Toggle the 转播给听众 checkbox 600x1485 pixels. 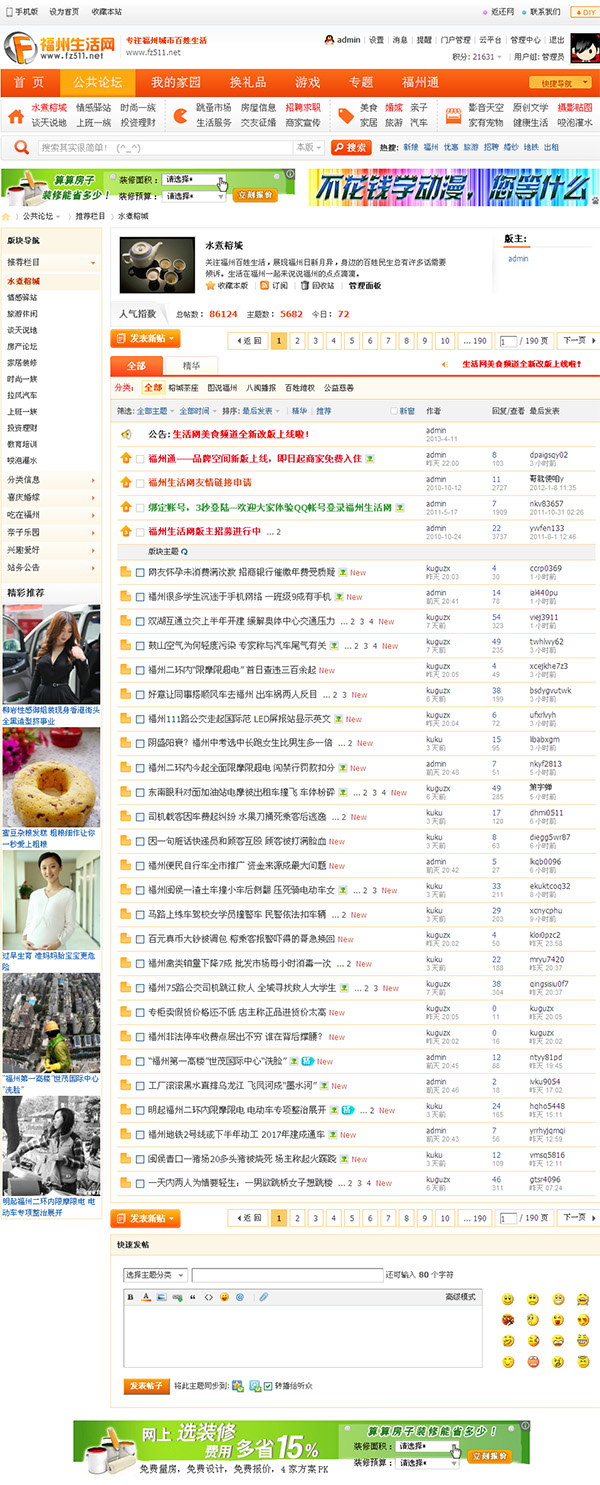pyautogui.click(x=267, y=1386)
